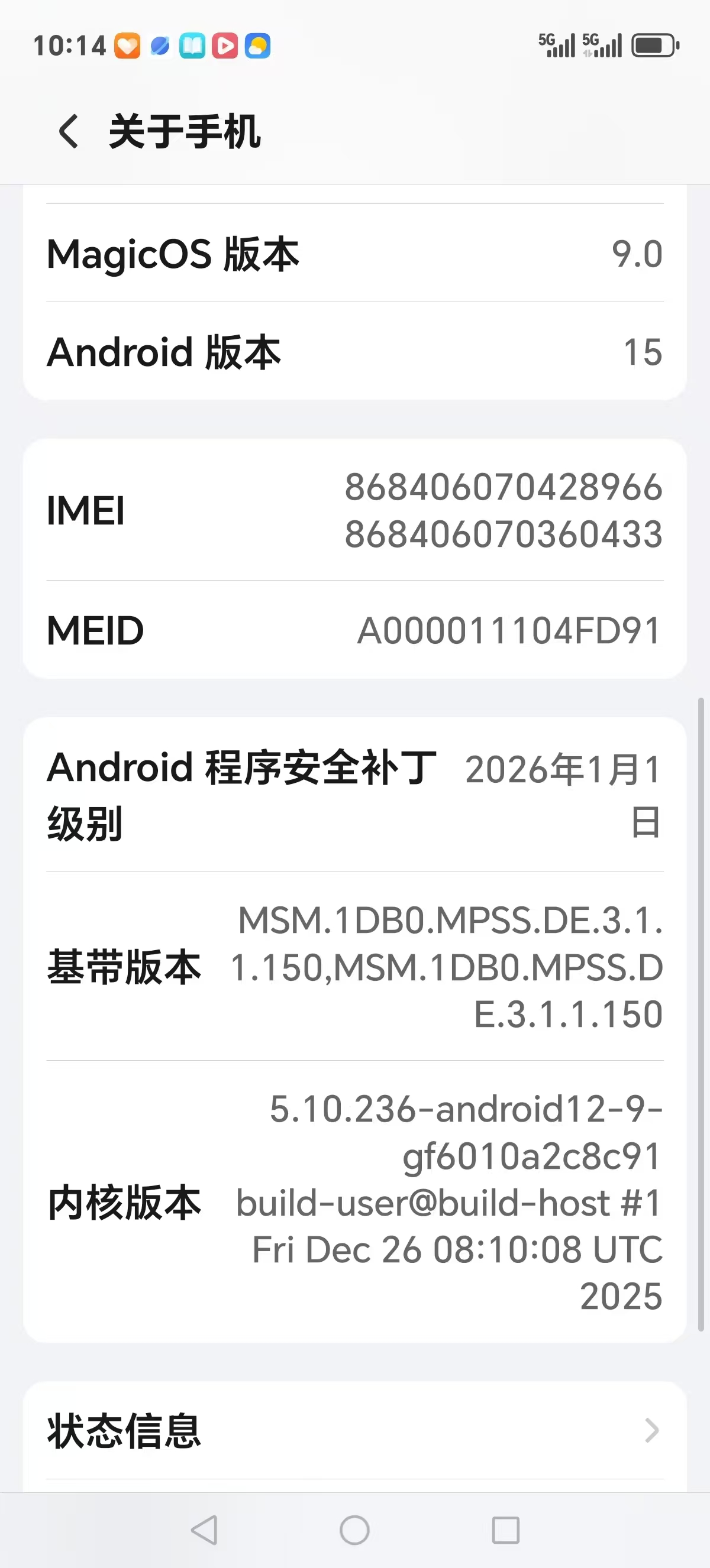Open recent apps from navigation bar

[x=505, y=1530]
